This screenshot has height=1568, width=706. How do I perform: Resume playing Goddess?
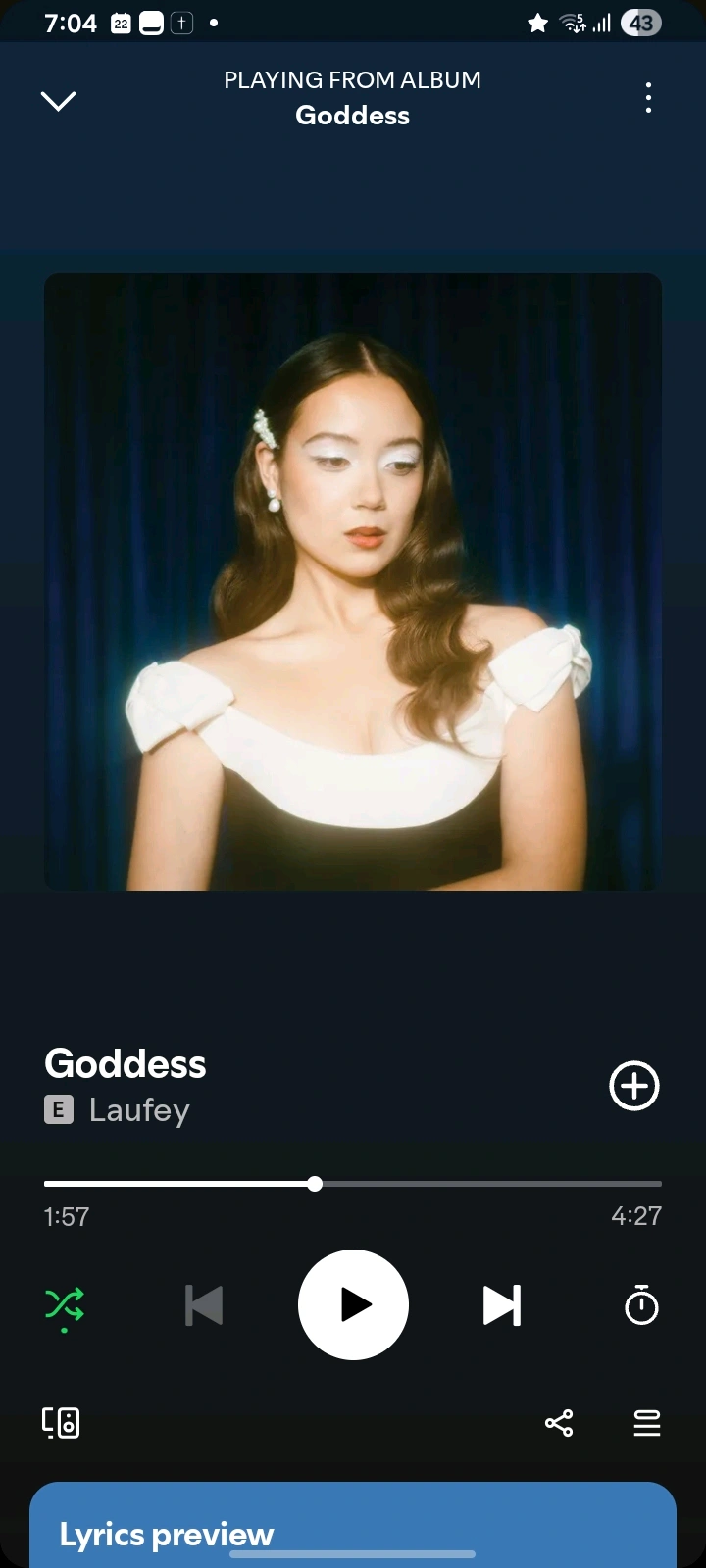353,1305
